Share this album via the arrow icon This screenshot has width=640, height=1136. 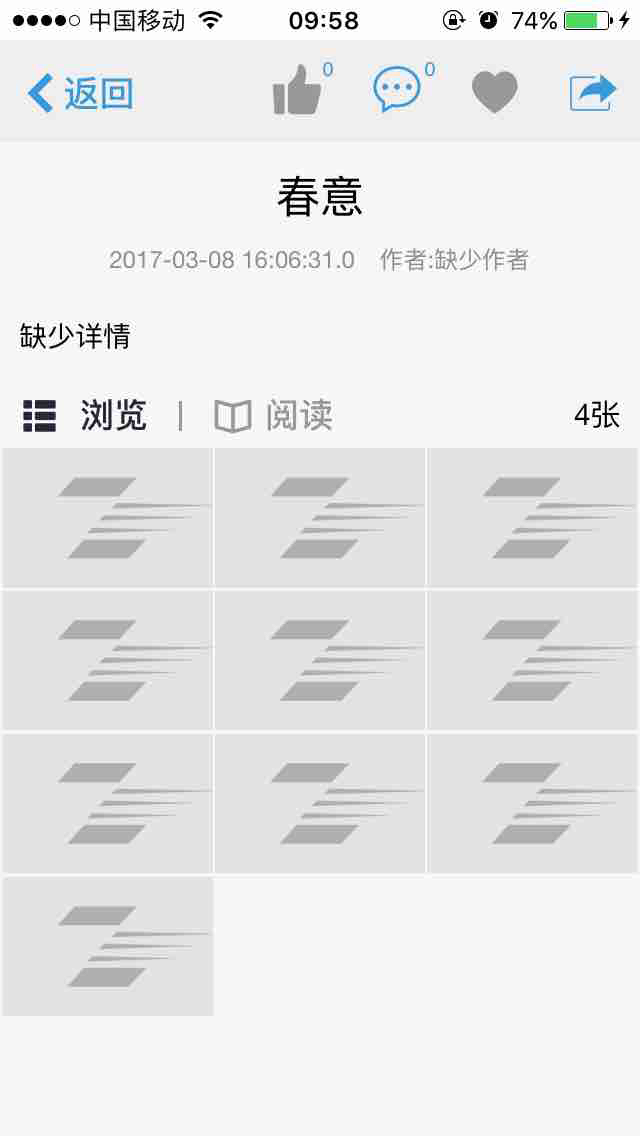click(593, 93)
